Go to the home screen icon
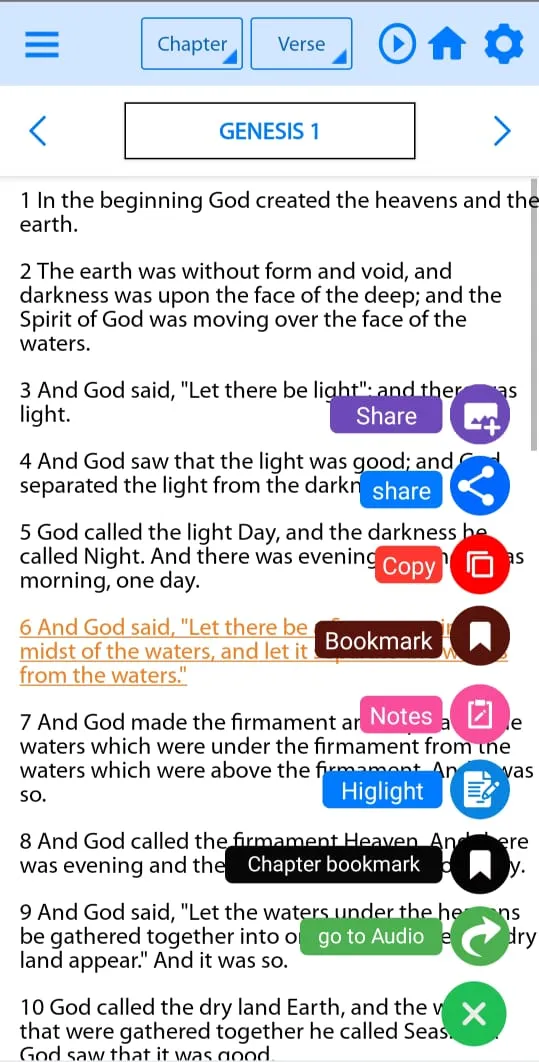This screenshot has width=539, height=1062. coord(448,45)
